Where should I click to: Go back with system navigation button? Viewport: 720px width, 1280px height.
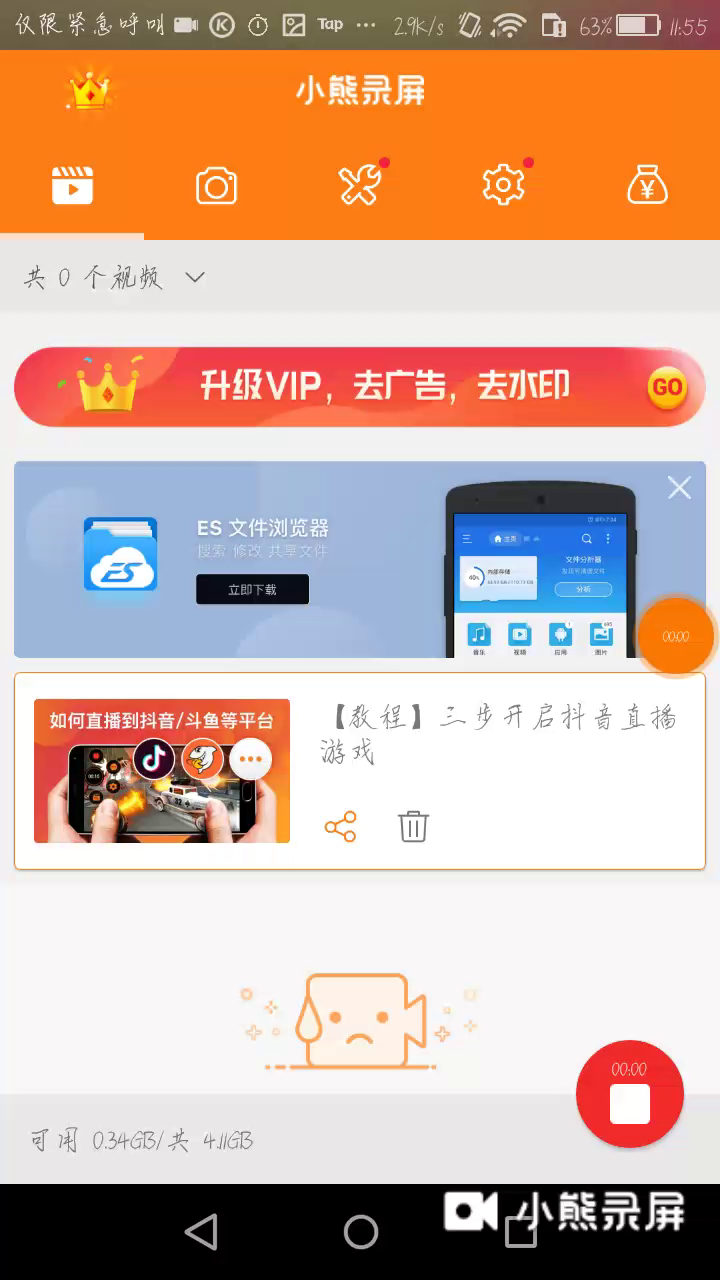point(201,1232)
